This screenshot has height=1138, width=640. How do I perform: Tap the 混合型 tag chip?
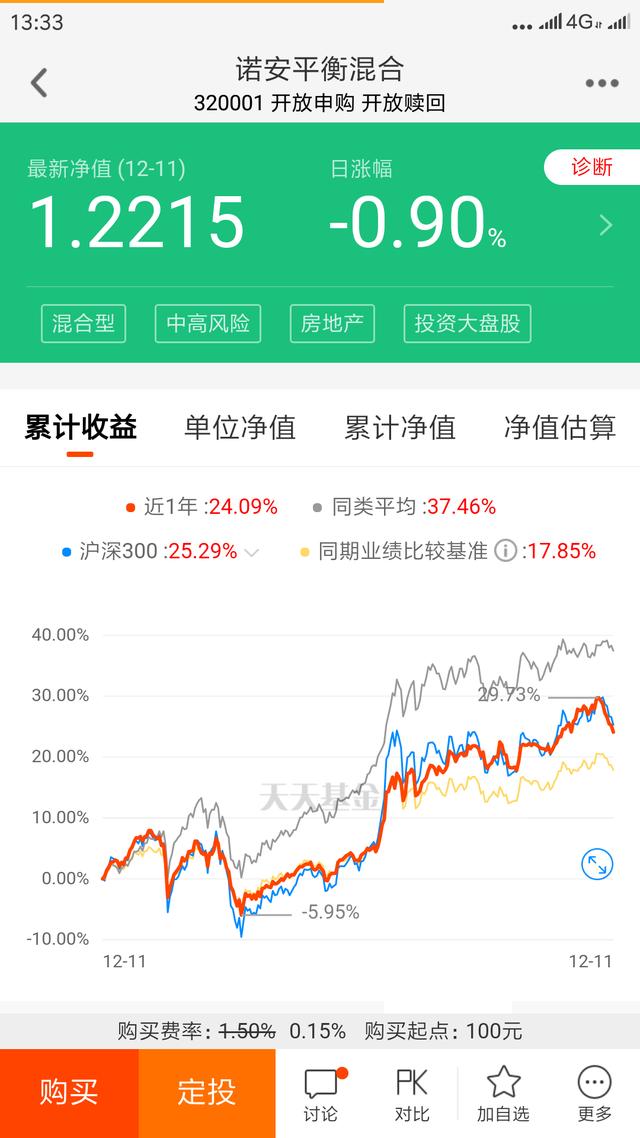[x=83, y=324]
